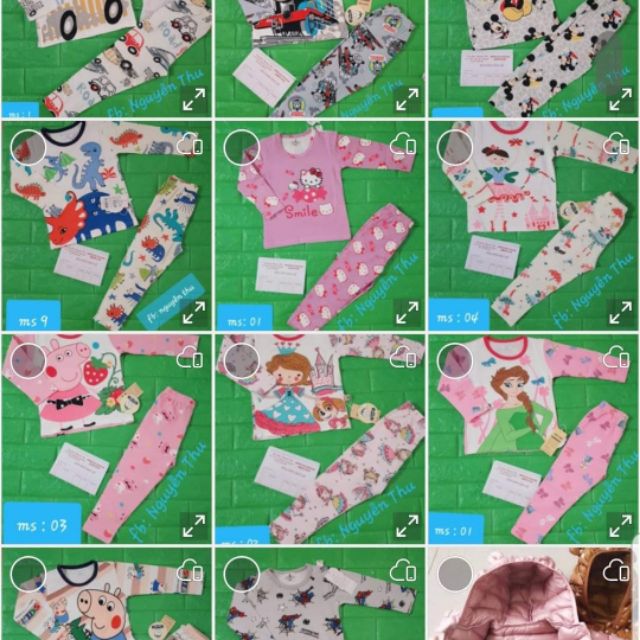The width and height of the screenshot is (640, 640).
Task: Expand the princess with puppy outfit photo
Action: [x=407, y=524]
